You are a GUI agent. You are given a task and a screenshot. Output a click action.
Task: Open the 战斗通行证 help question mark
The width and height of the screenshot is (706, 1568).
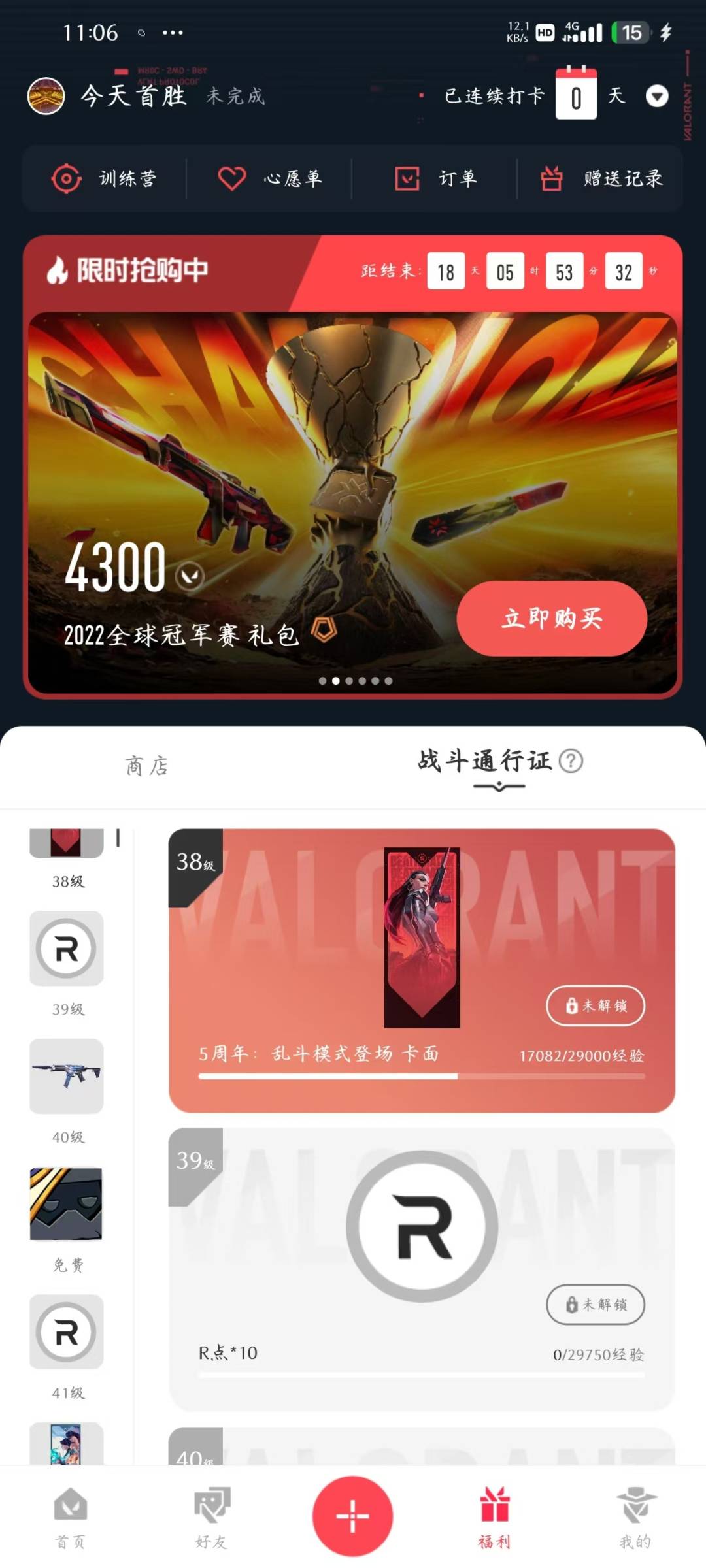571,760
